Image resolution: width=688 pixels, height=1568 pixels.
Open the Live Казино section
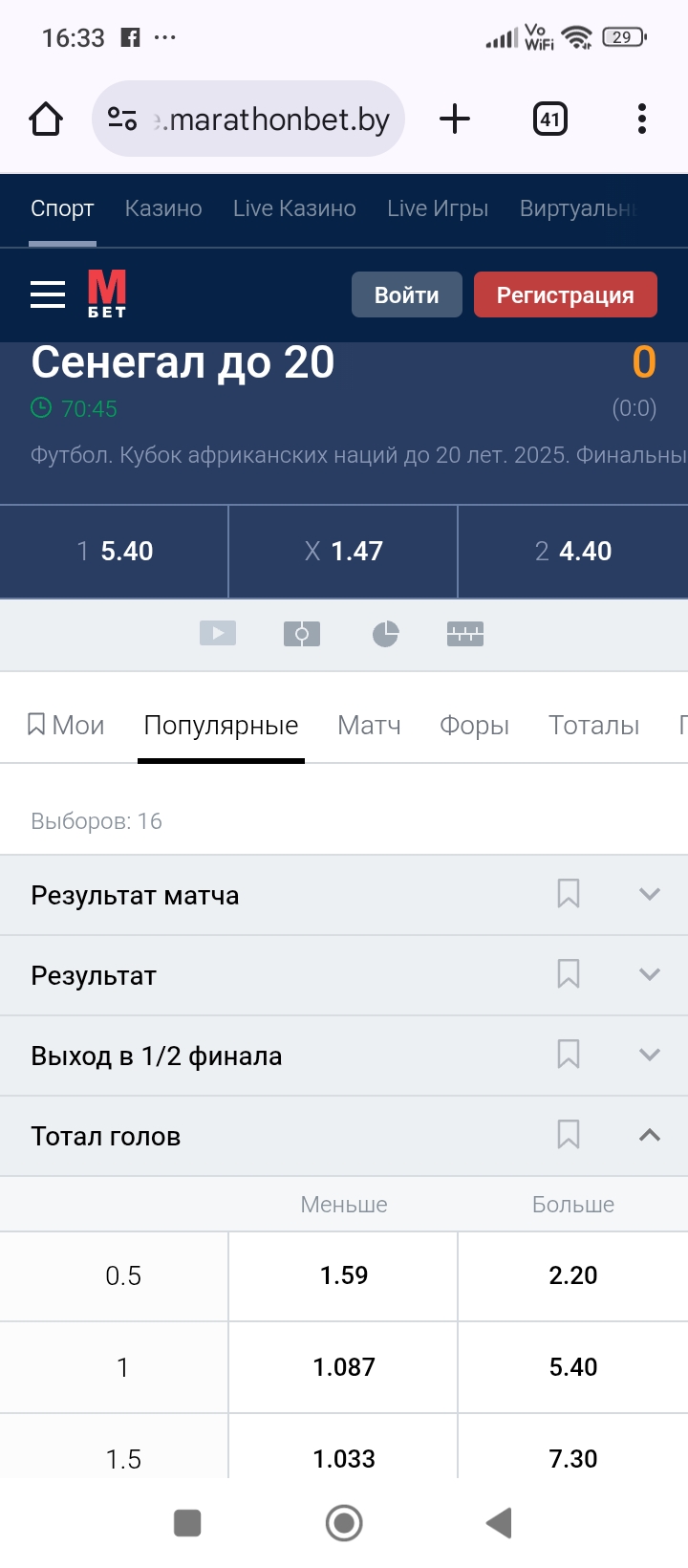click(294, 208)
